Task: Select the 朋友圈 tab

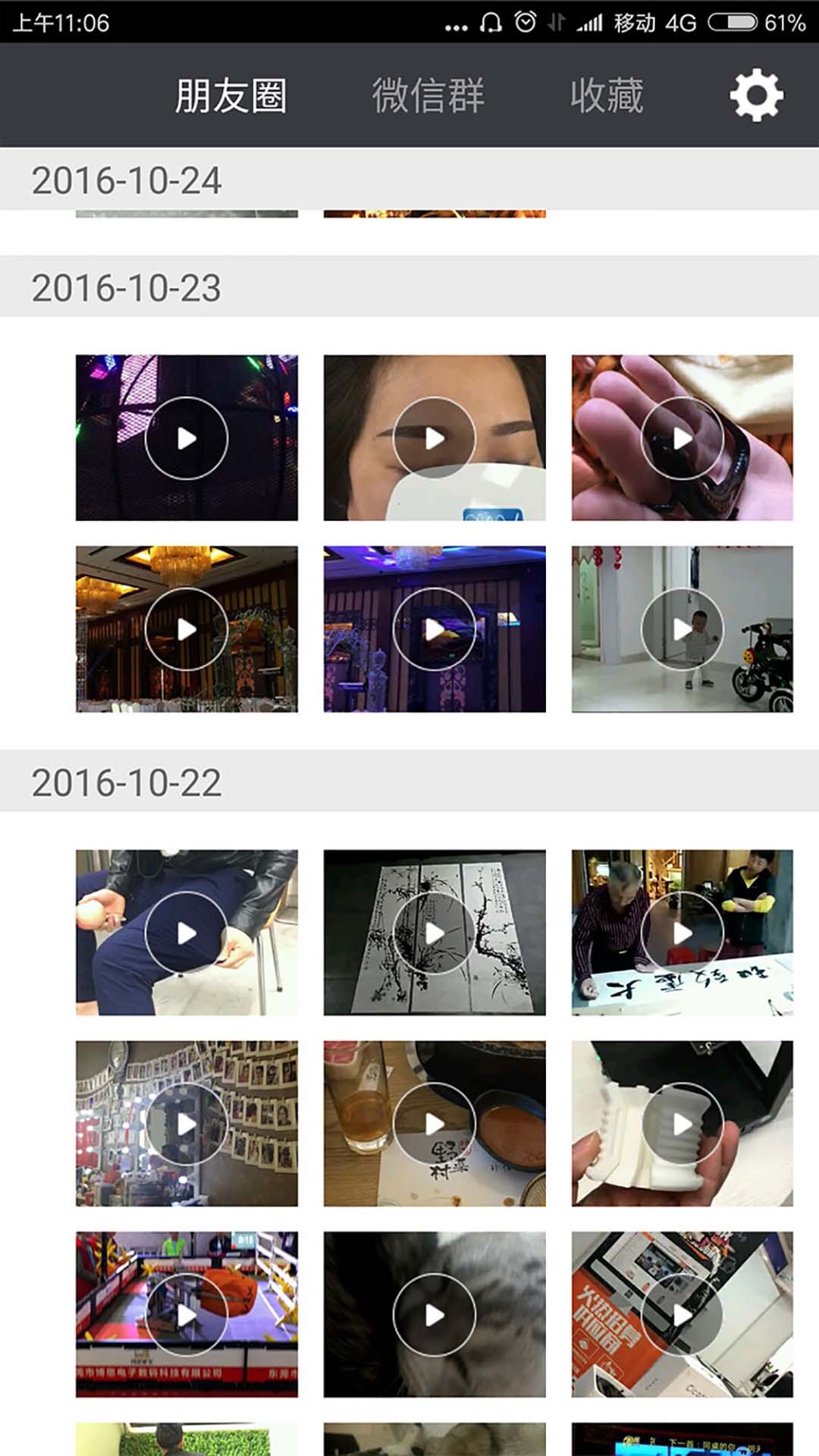Action: [231, 96]
